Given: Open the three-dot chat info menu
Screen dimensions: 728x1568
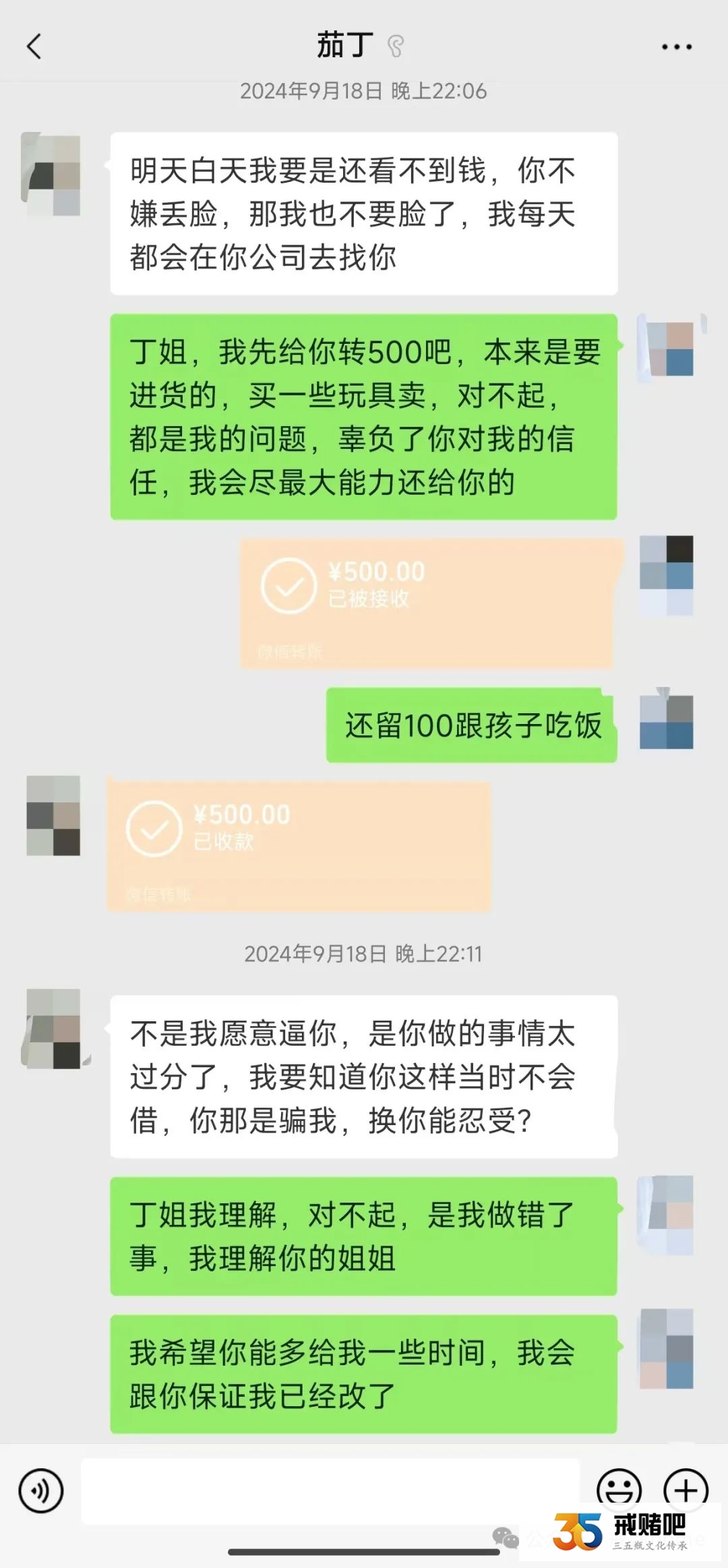Looking at the screenshot, I should (x=676, y=47).
